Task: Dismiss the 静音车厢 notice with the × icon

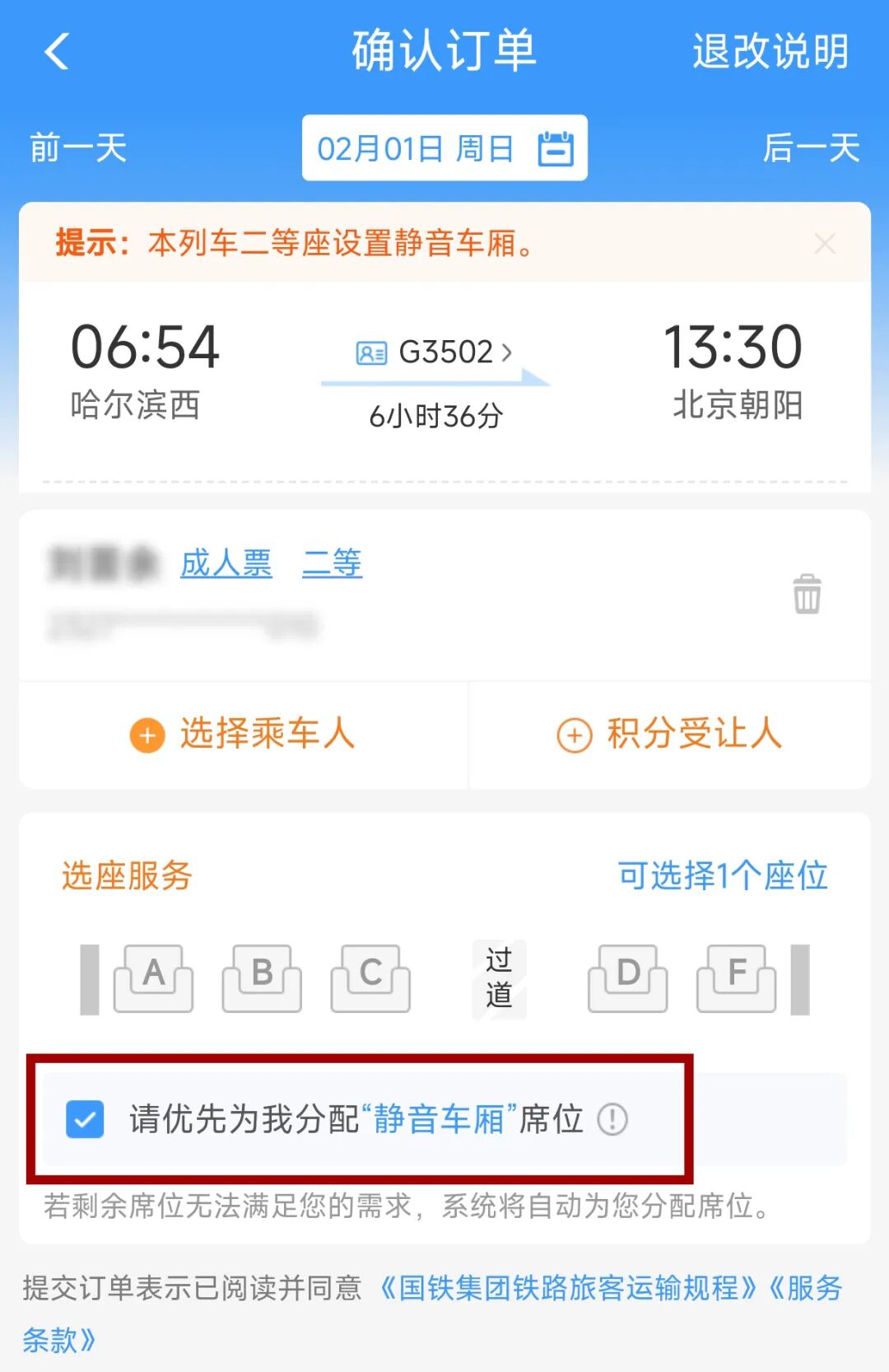Action: (826, 244)
